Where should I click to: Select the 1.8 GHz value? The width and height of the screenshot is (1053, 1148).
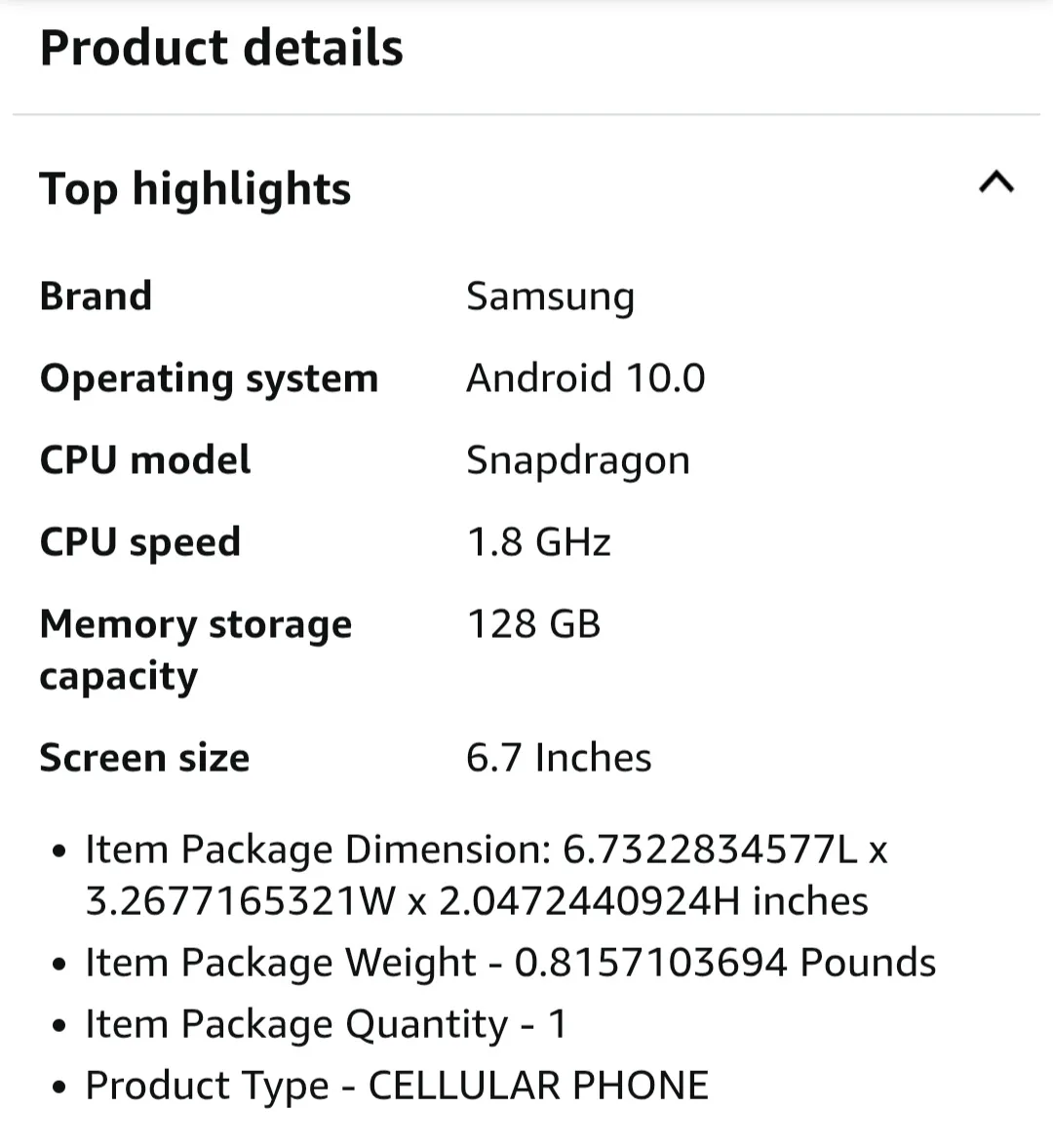(x=539, y=542)
